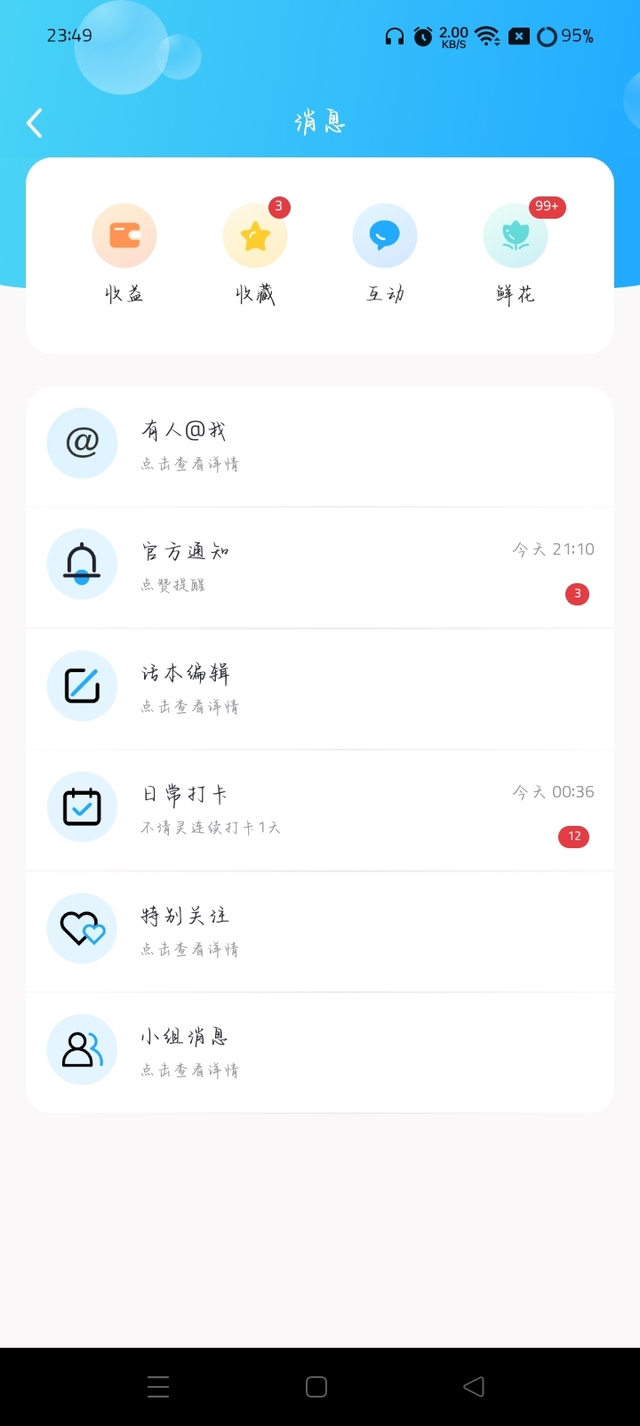Tap the system home button
This screenshot has width=640, height=1426.
point(316,1386)
